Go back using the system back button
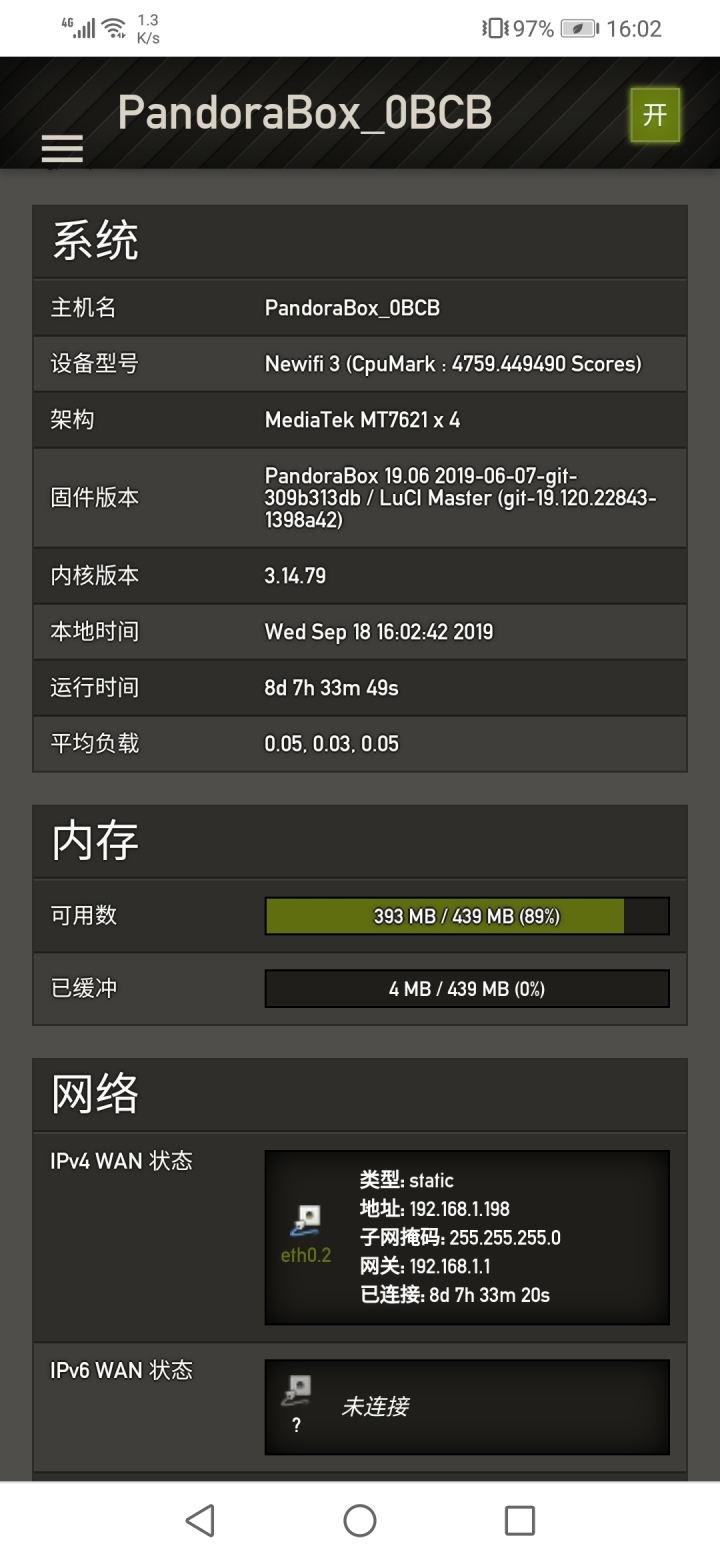 [x=200, y=1520]
